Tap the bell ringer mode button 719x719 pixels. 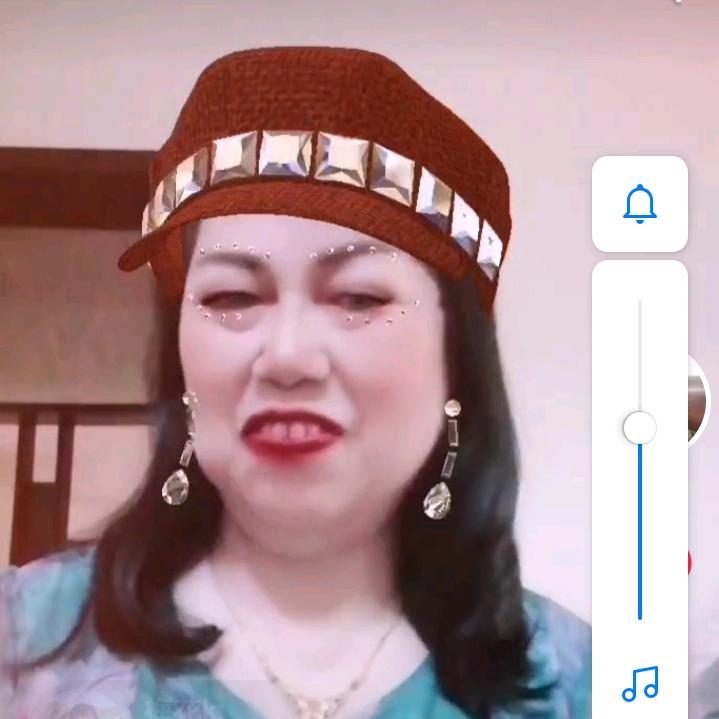coord(640,204)
